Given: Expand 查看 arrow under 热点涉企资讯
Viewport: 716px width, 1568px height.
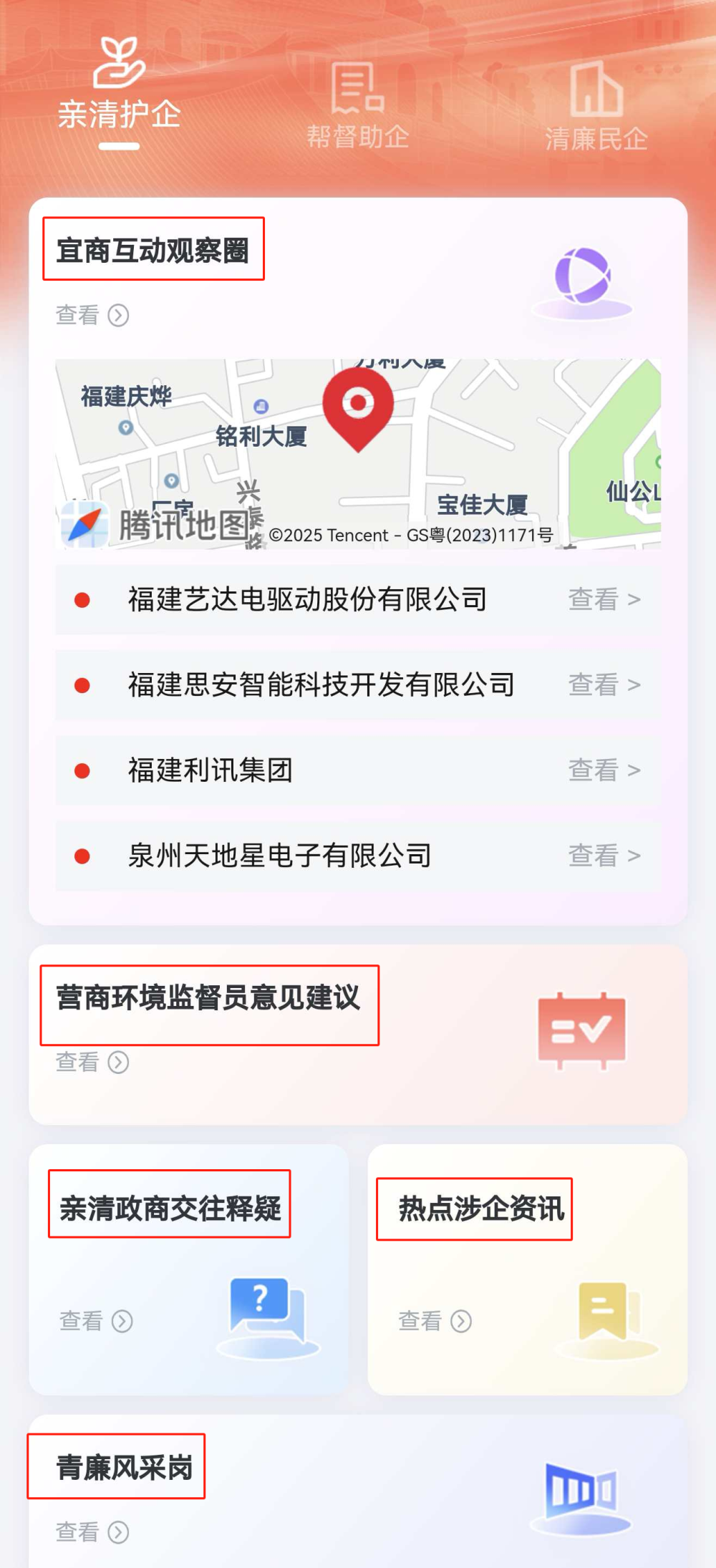Looking at the screenshot, I should pos(462,1322).
